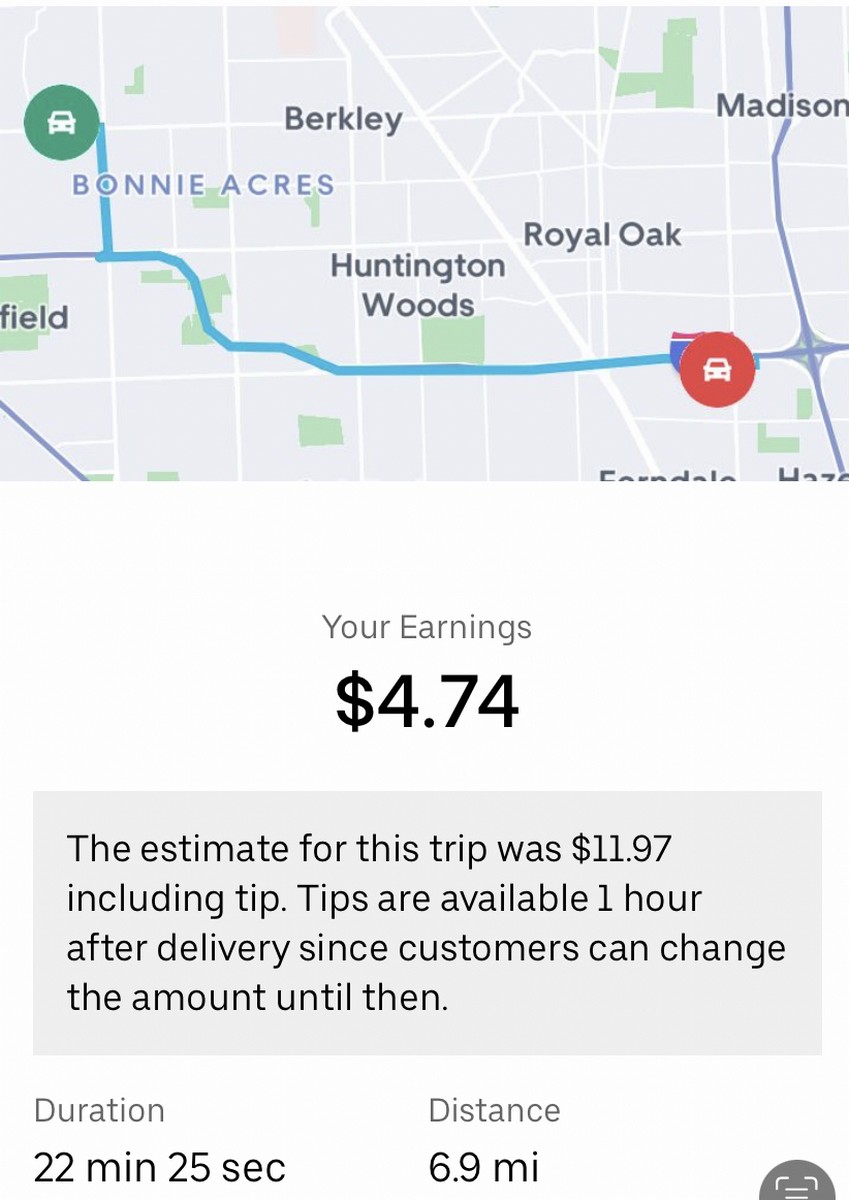Open the trip route map
Image resolution: width=849 pixels, height=1200 pixels.
424,242
